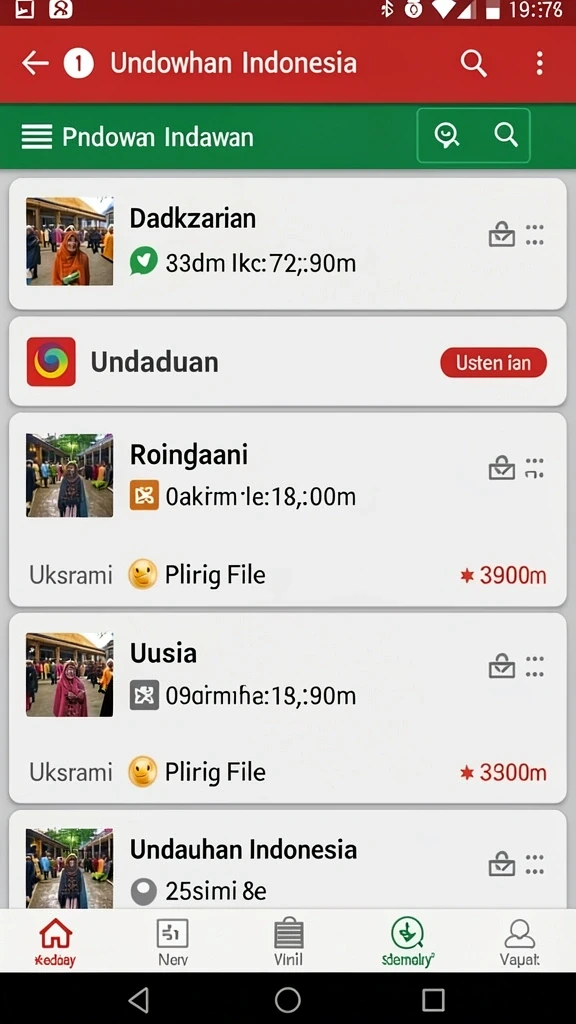Tap the Usten ian button

tap(493, 362)
